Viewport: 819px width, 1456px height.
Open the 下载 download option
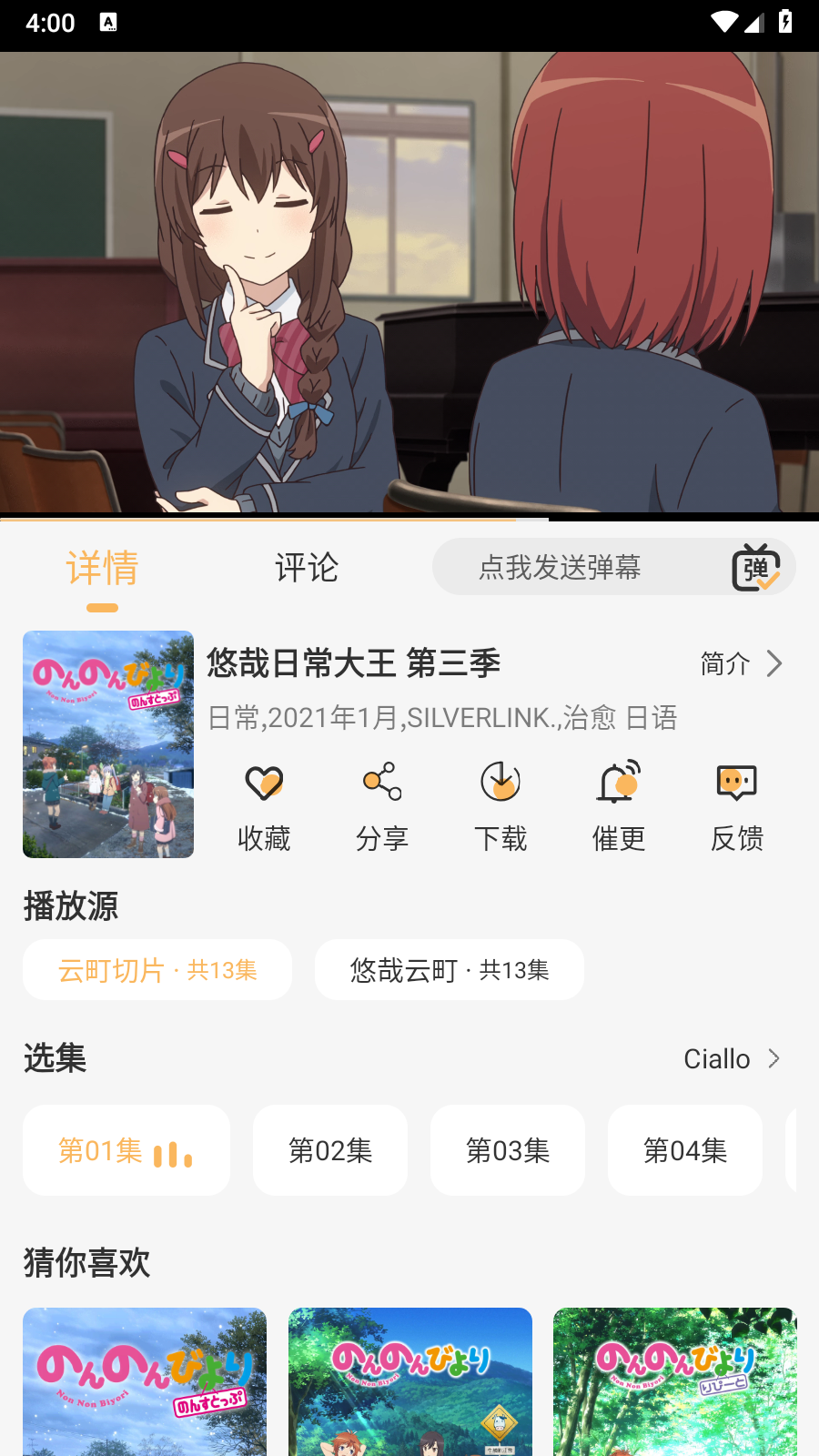pyautogui.click(x=500, y=807)
